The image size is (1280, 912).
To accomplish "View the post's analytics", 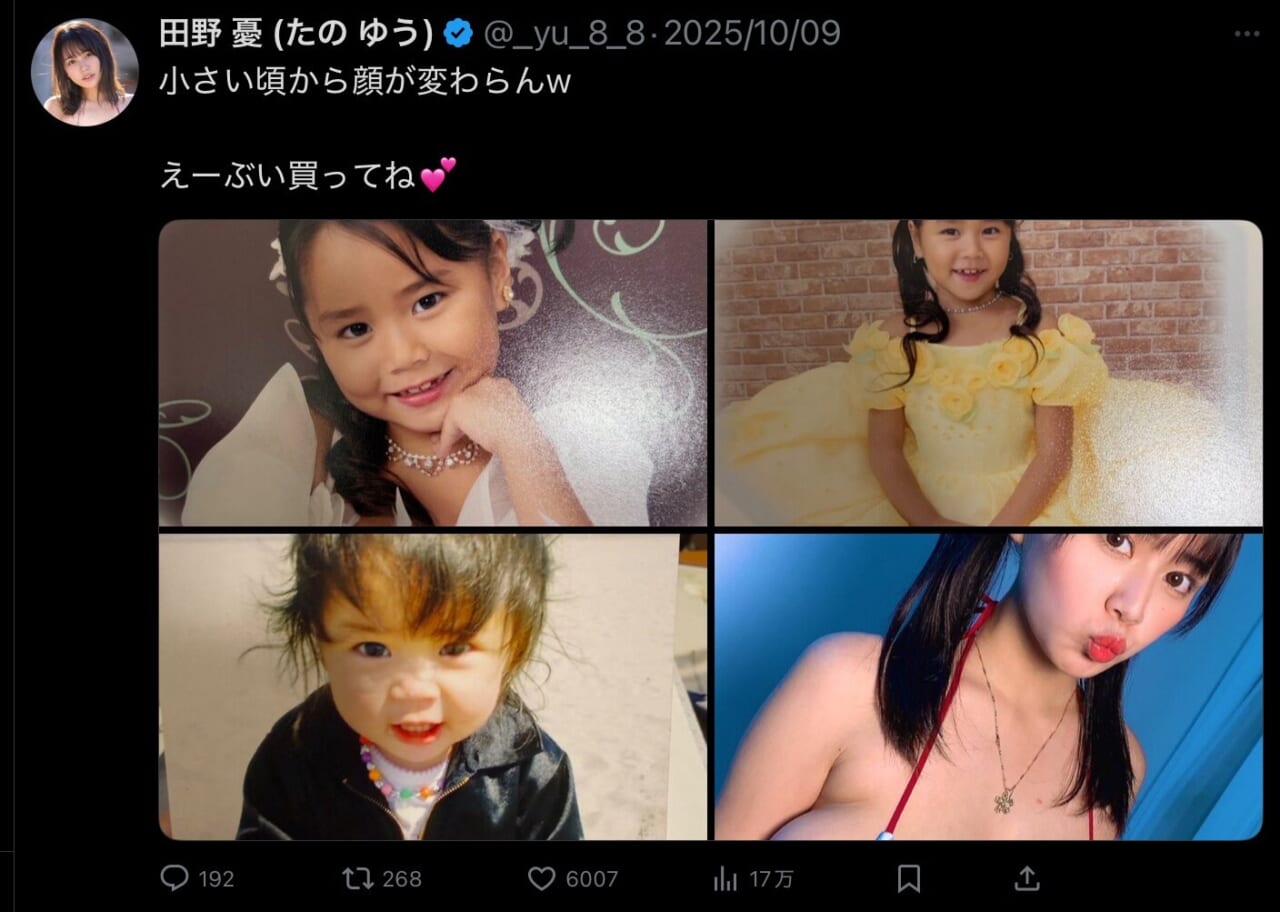I will pos(725,878).
